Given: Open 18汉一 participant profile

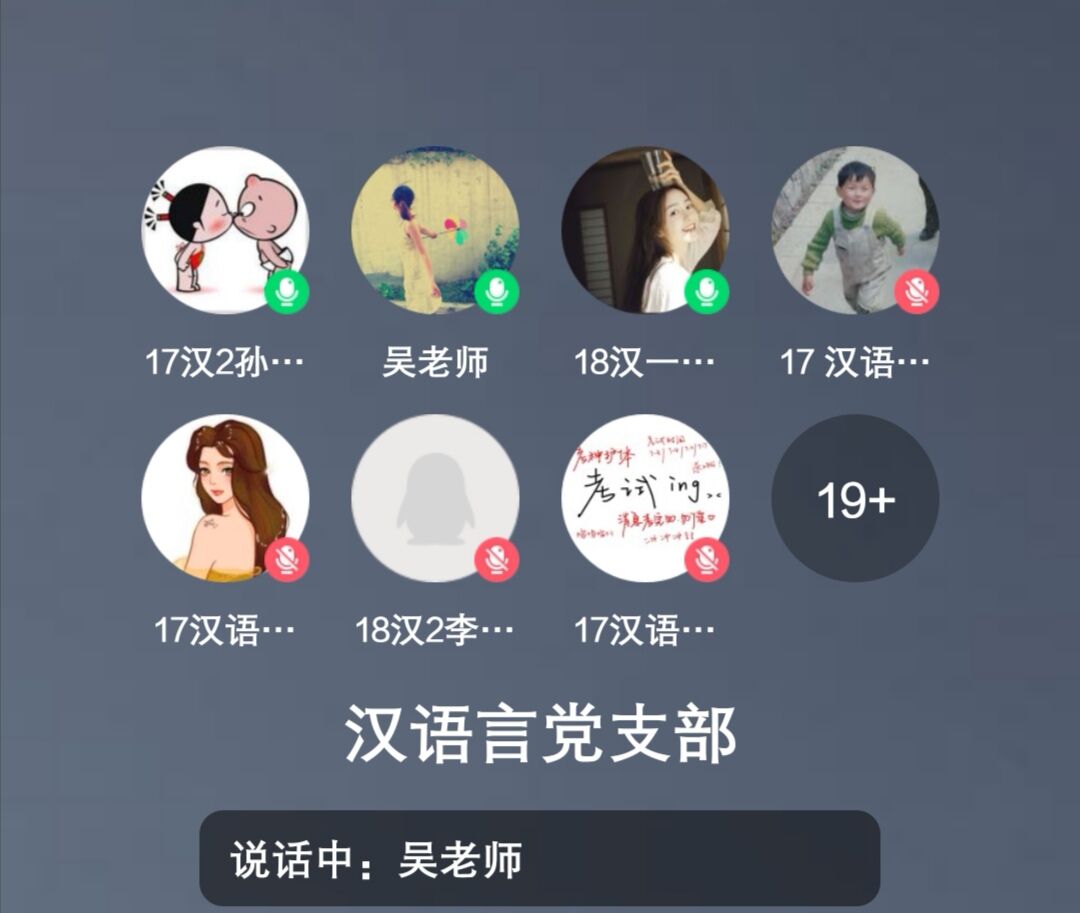Looking at the screenshot, I should 645,231.
